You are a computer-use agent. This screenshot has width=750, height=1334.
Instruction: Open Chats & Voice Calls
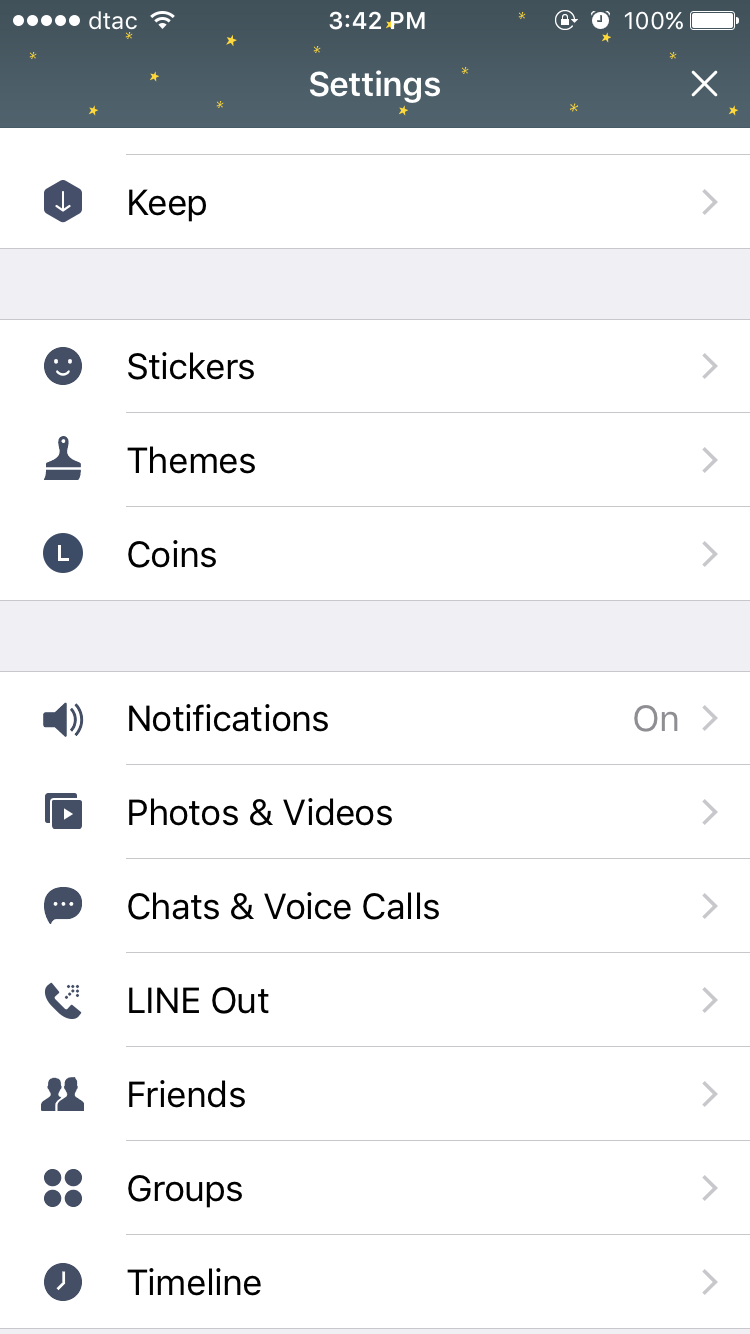pos(375,907)
